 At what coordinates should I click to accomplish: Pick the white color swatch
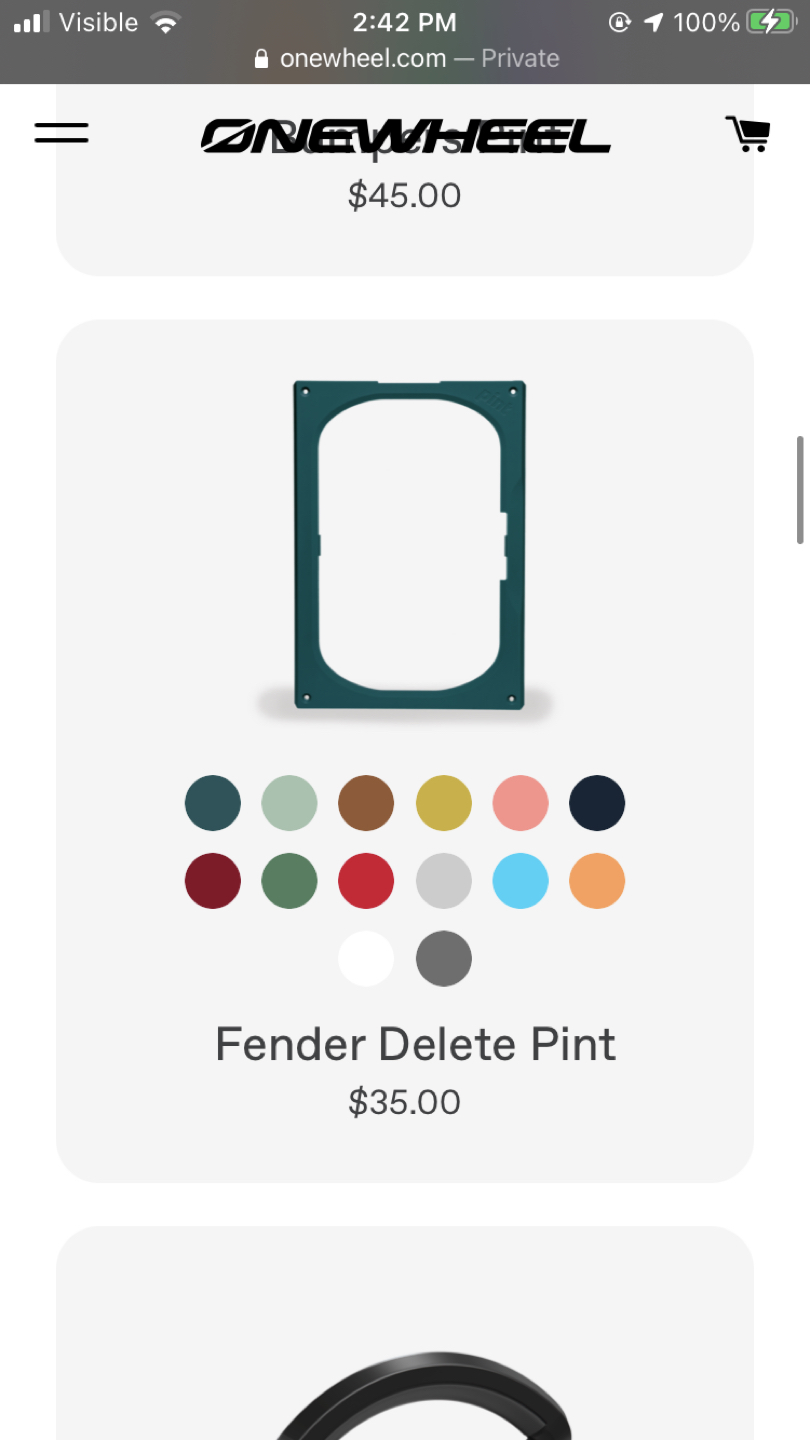click(x=366, y=959)
